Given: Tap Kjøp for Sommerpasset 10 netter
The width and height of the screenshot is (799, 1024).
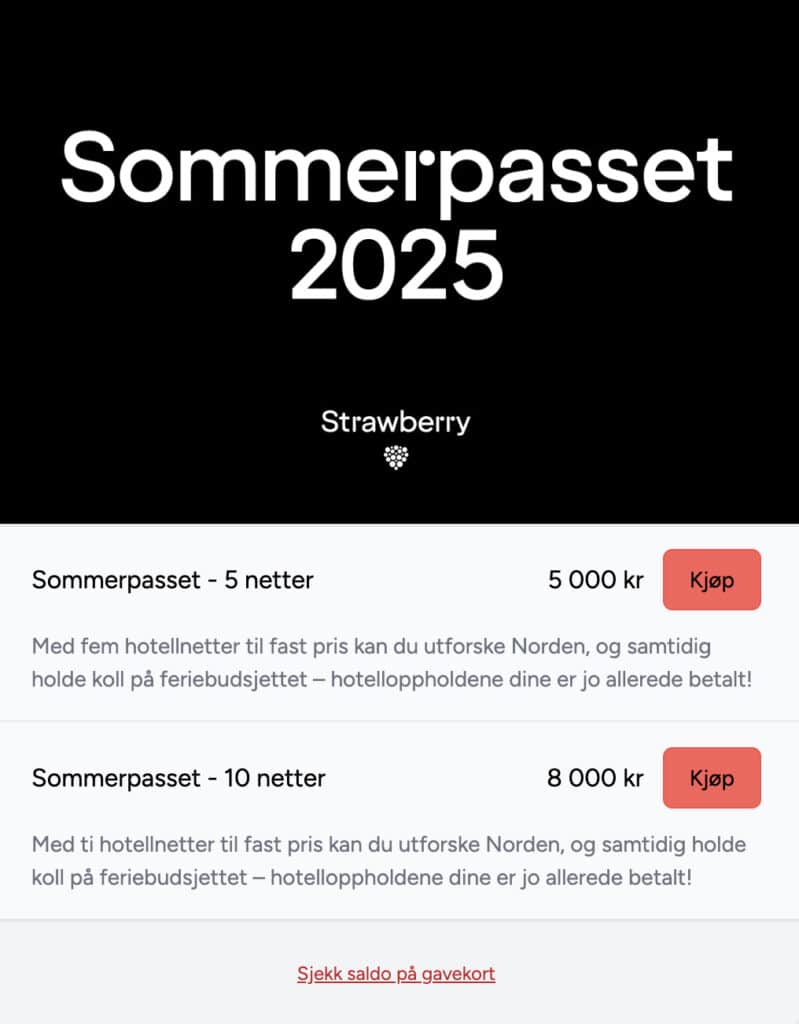Looking at the screenshot, I should 711,778.
